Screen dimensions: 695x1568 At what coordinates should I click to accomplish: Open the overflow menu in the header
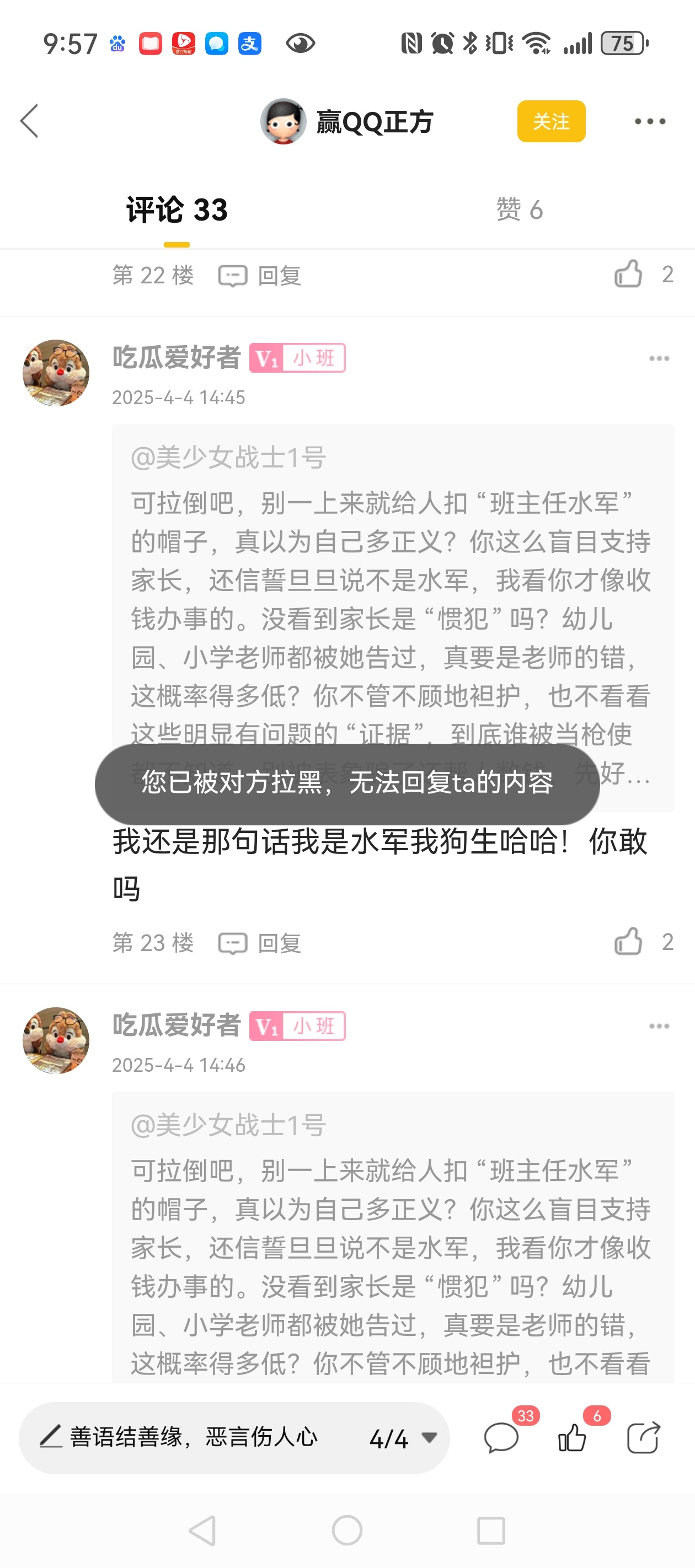(649, 121)
